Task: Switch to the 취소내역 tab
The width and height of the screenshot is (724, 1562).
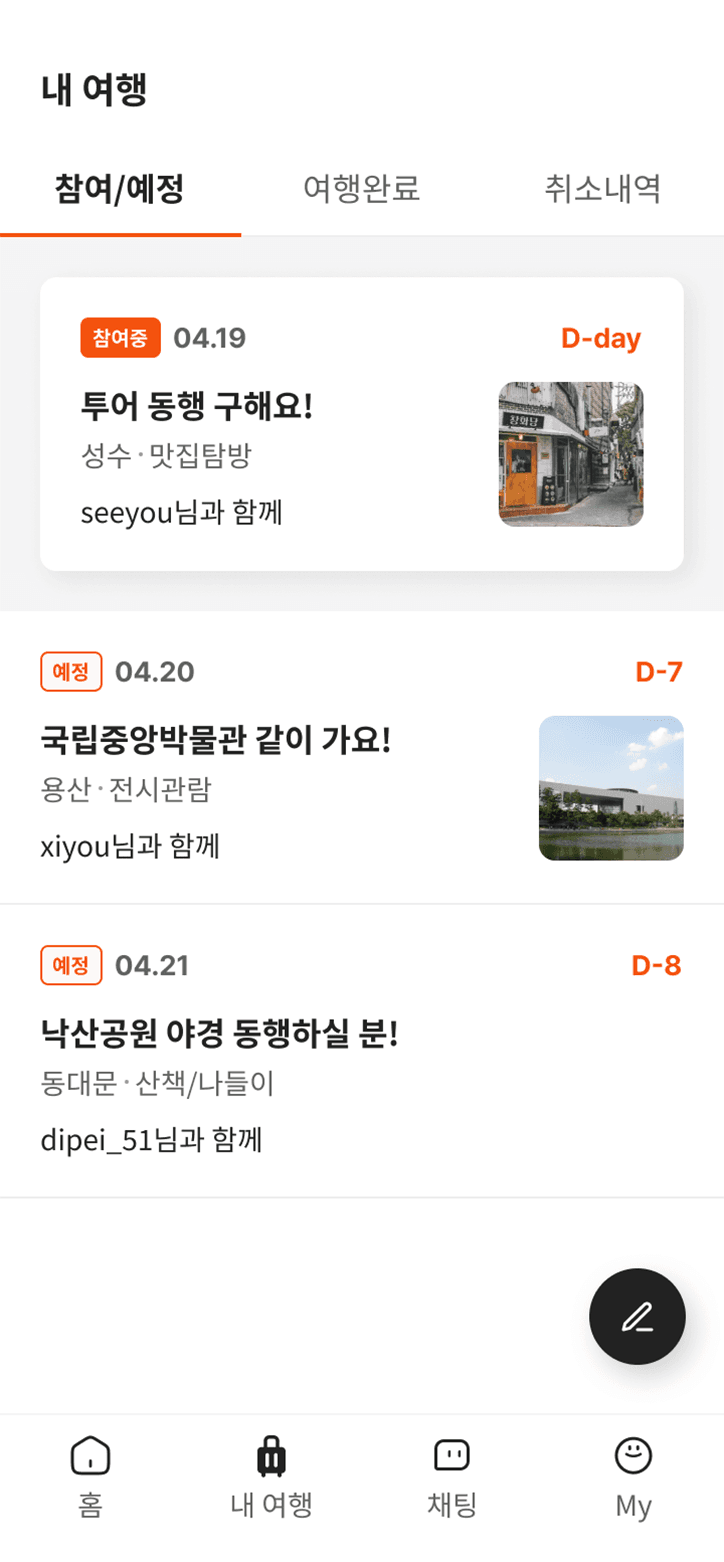Action: pyautogui.click(x=602, y=188)
